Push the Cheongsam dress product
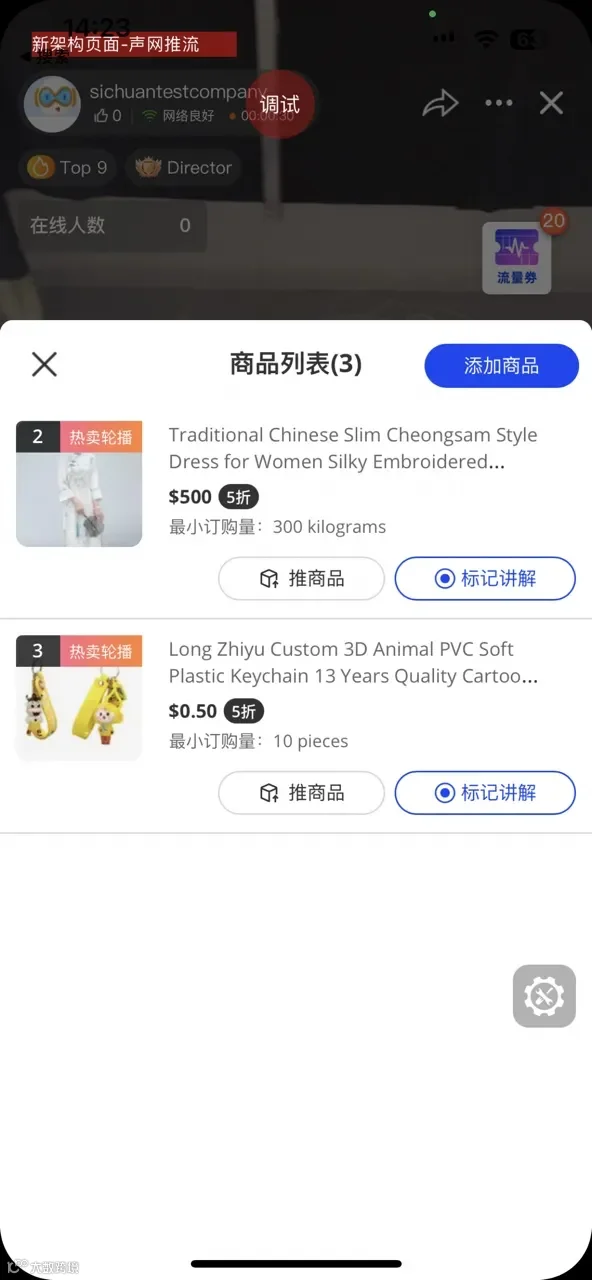 pos(301,578)
